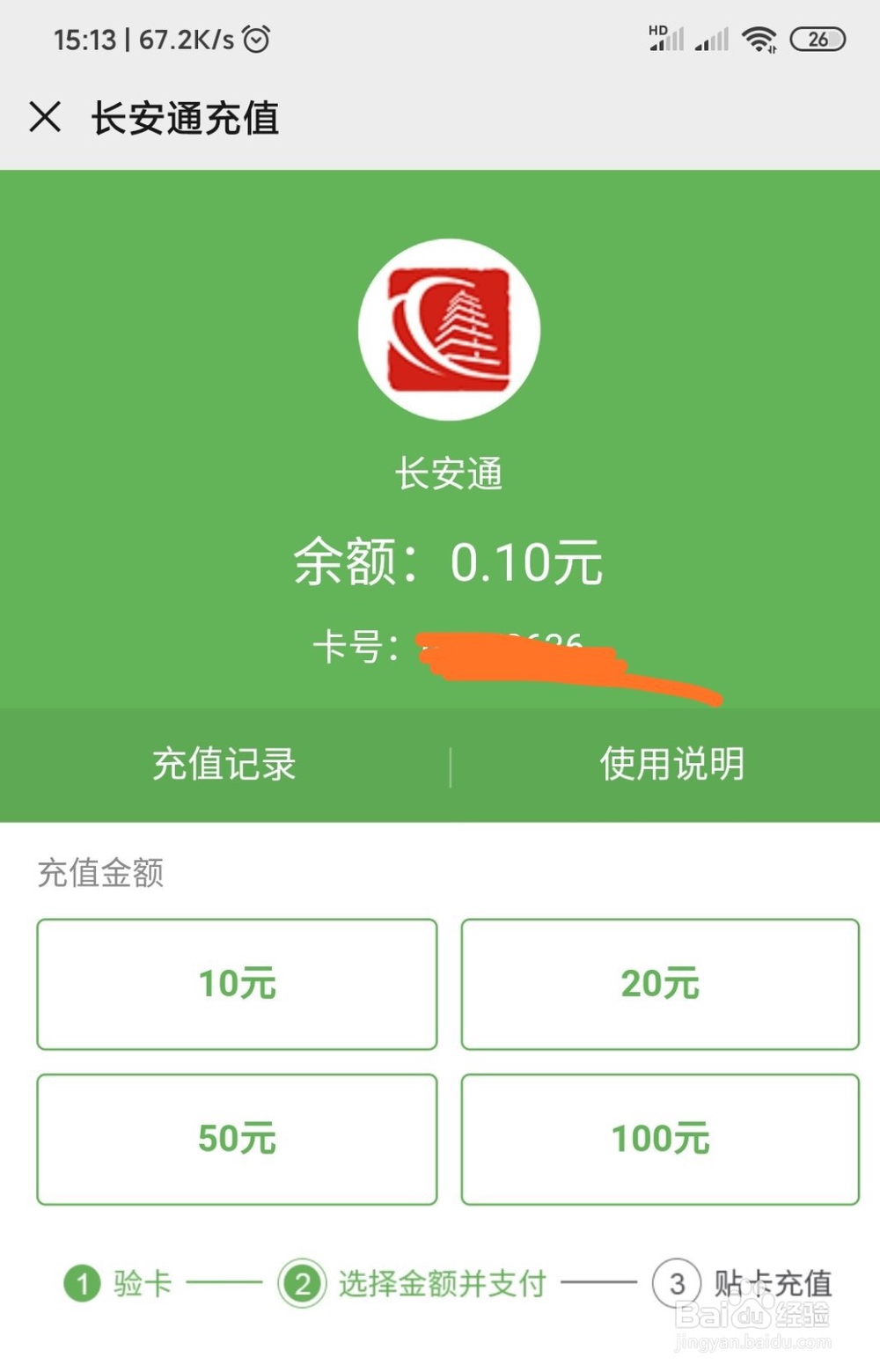Viewport: 880px width, 1372px height.
Task: Tap the balance text 余额：0.10元
Action: click(447, 563)
